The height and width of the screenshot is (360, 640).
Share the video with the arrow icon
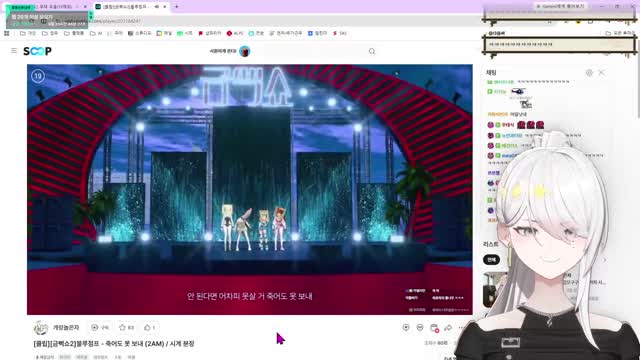coord(448,327)
